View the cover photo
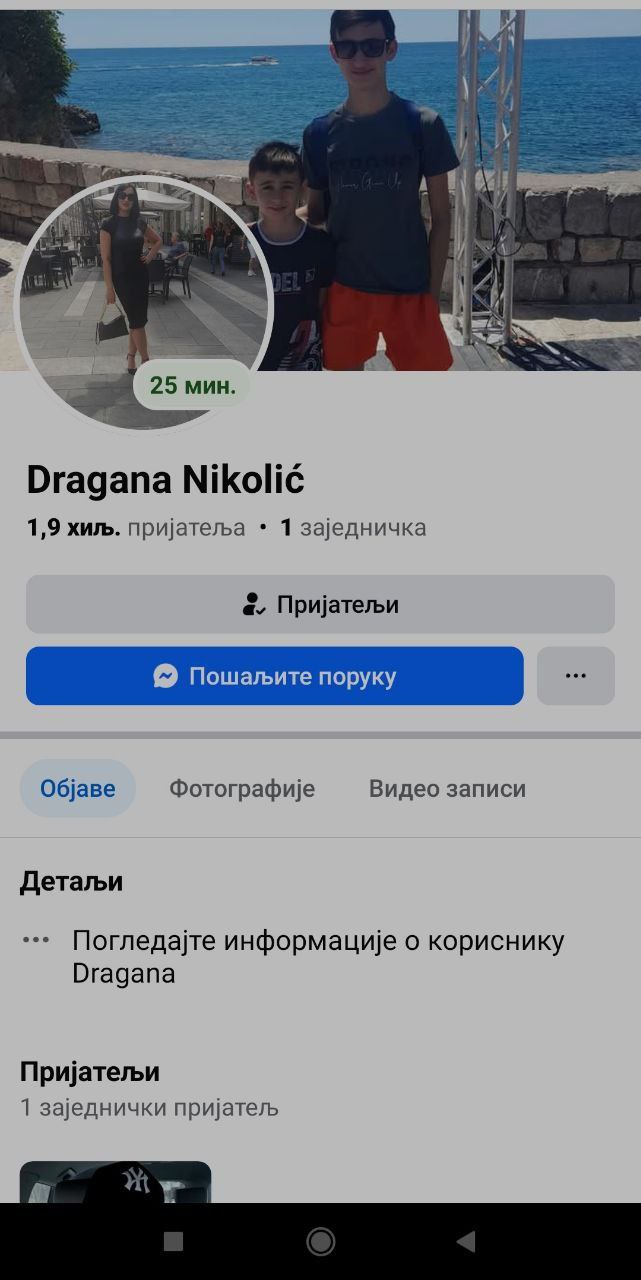The width and height of the screenshot is (641, 1280). 450,150
